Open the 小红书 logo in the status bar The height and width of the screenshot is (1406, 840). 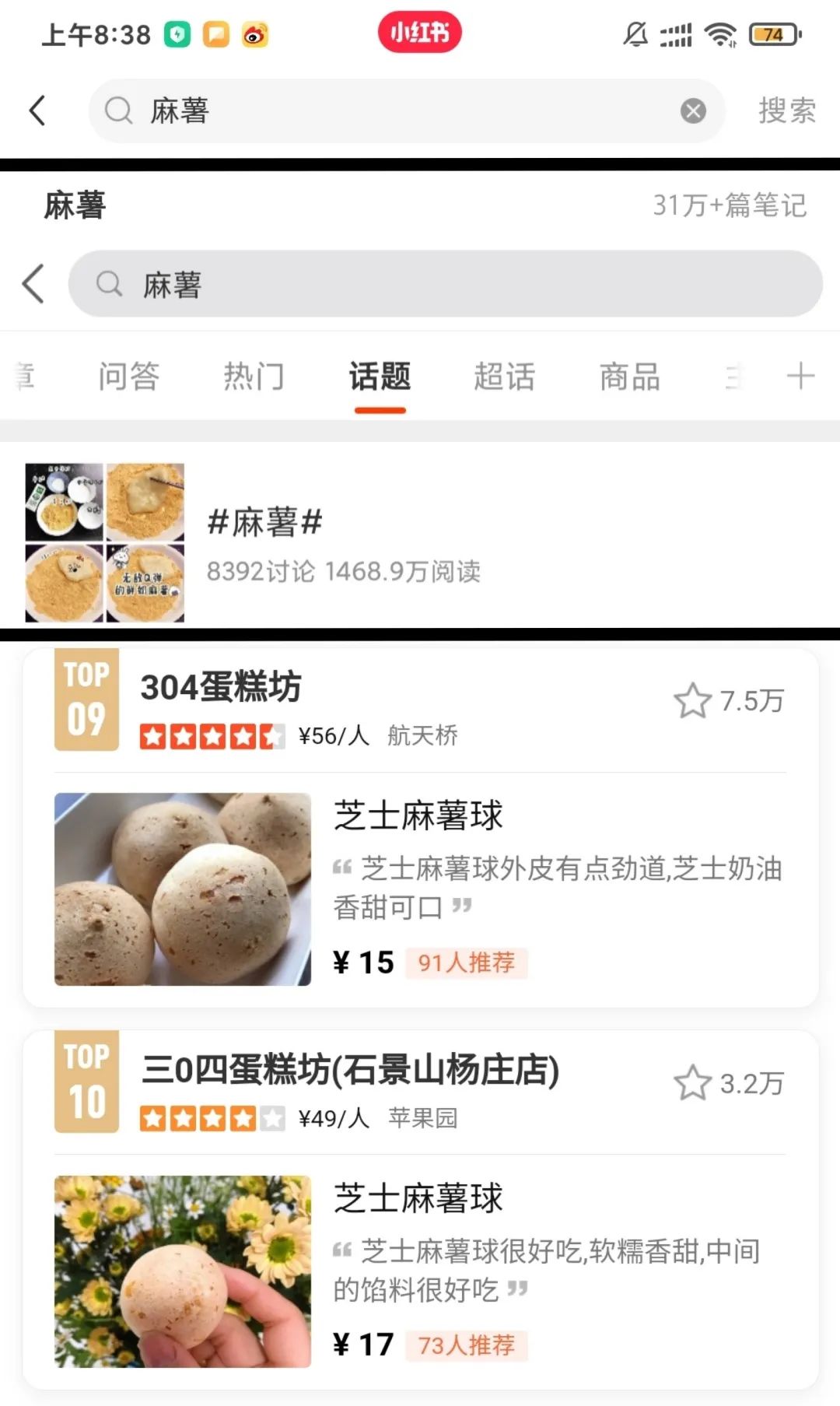[419, 33]
